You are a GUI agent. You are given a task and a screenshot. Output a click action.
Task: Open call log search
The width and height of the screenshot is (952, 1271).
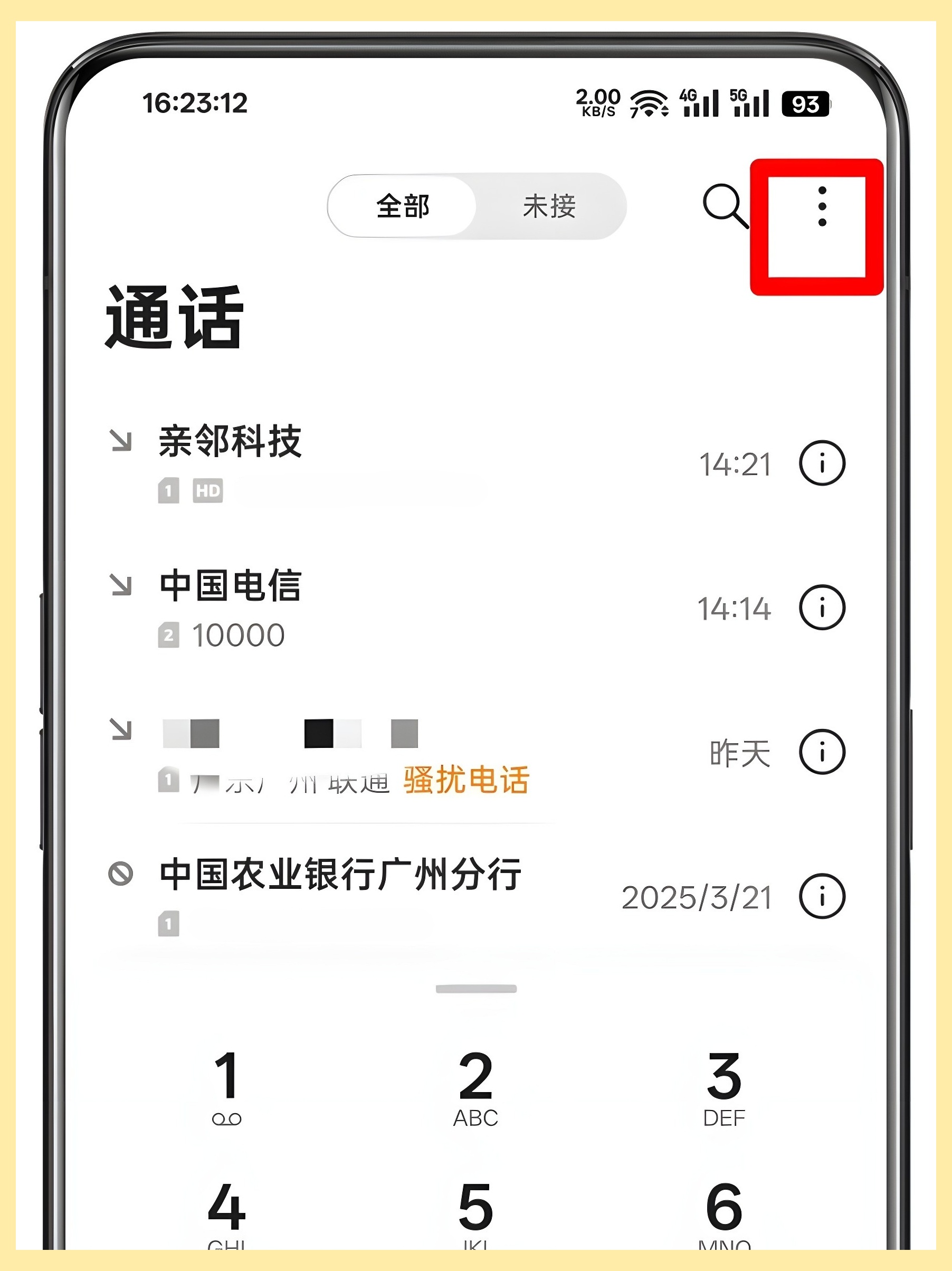[x=725, y=205]
